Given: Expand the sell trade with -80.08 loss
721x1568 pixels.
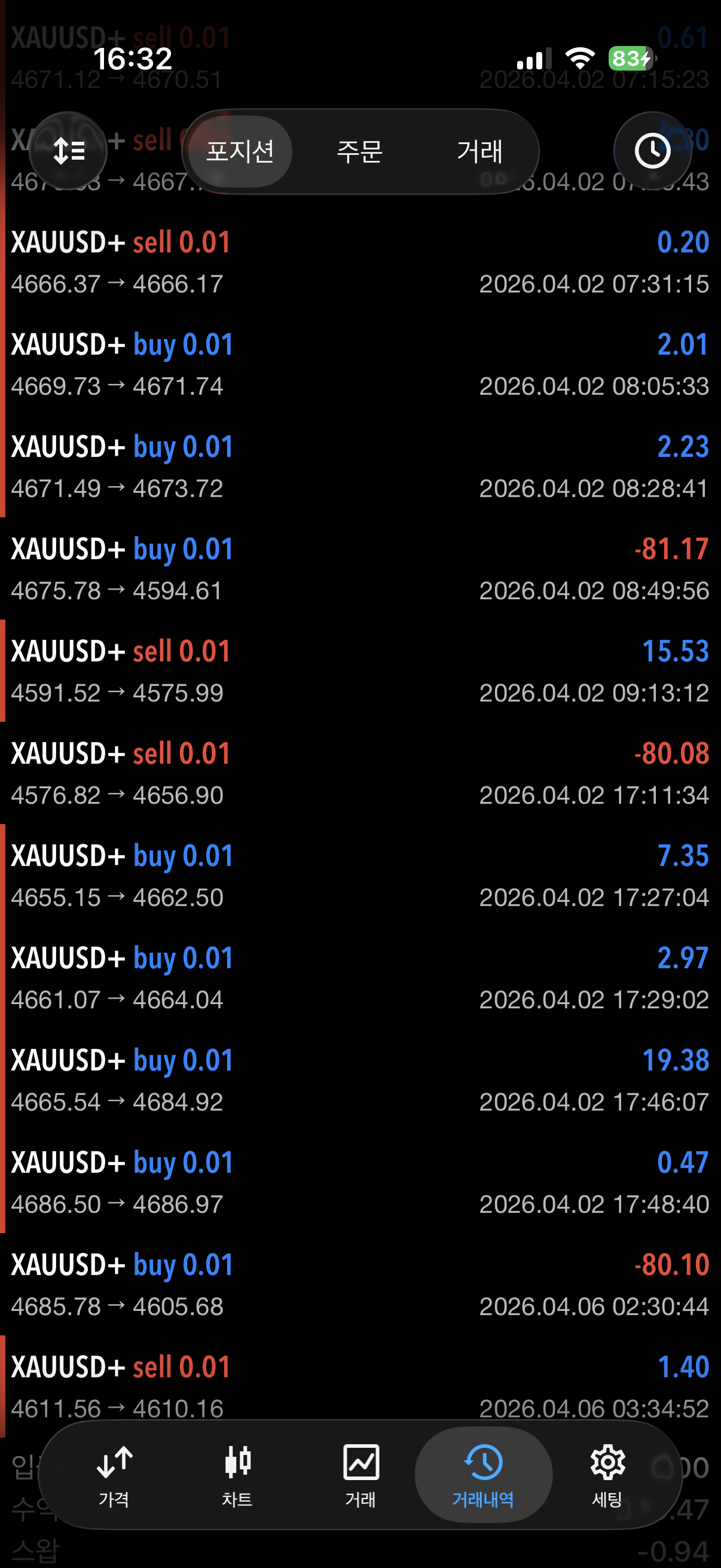Looking at the screenshot, I should pyautogui.click(x=360, y=774).
